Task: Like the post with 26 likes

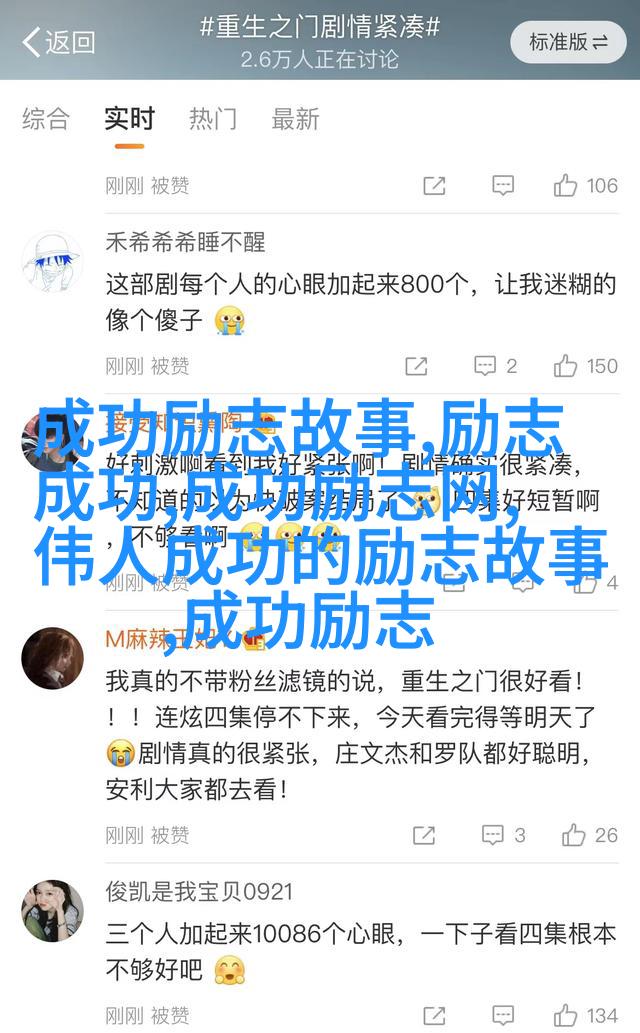Action: coord(590,835)
